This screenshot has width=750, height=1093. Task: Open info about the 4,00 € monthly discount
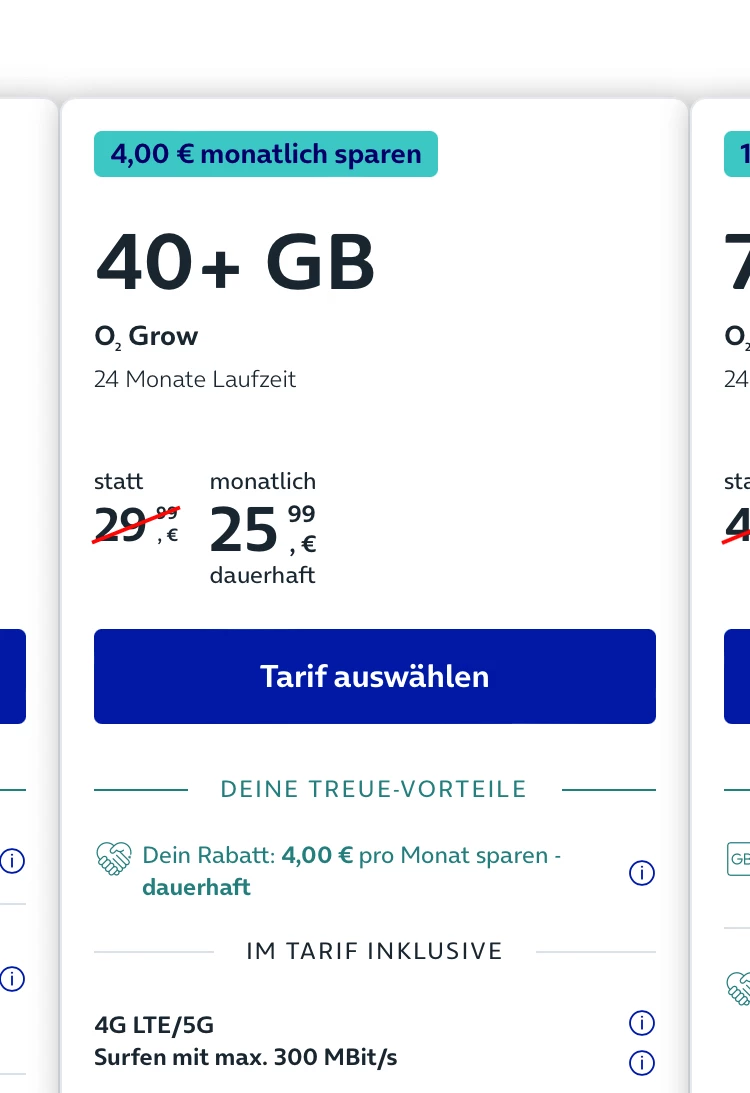[641, 873]
